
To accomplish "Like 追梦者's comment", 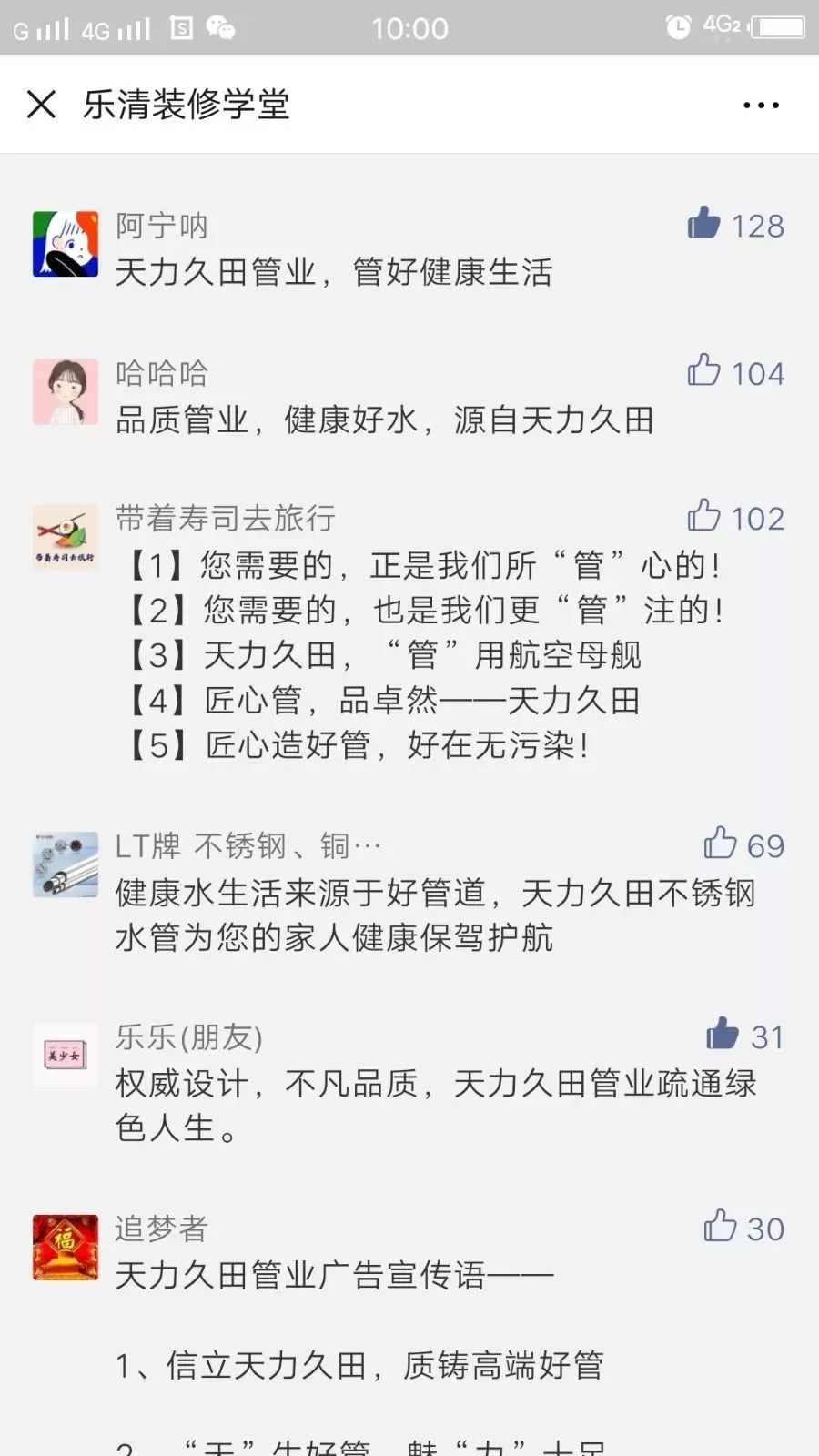I will click(x=720, y=1226).
